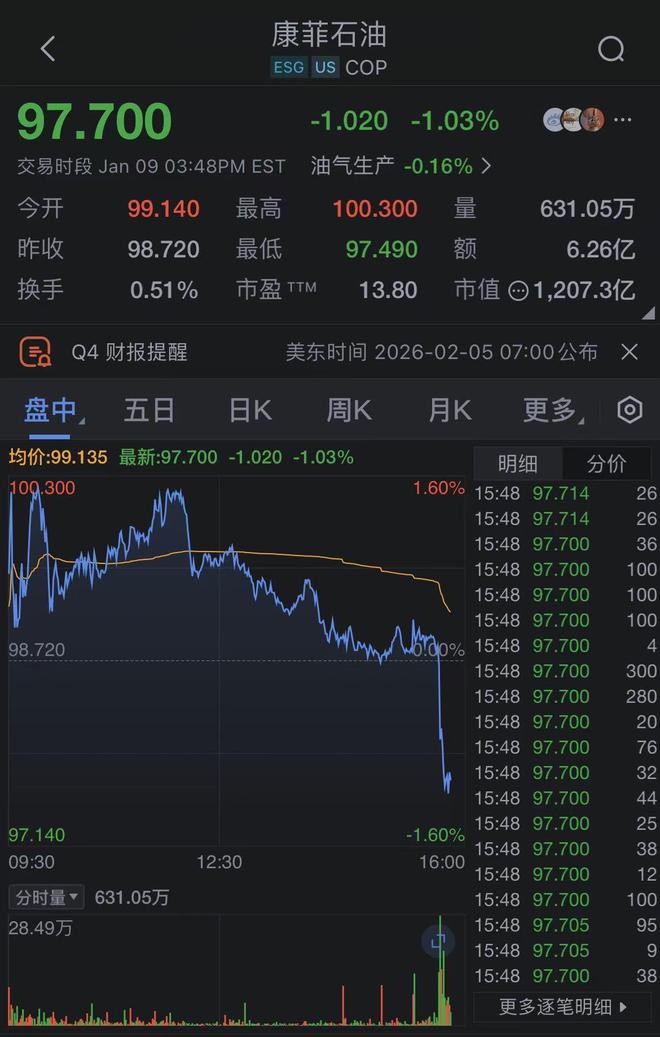Tap the 市值 info icon
Image resolution: width=660 pixels, height=1037 pixels.
click(518, 291)
